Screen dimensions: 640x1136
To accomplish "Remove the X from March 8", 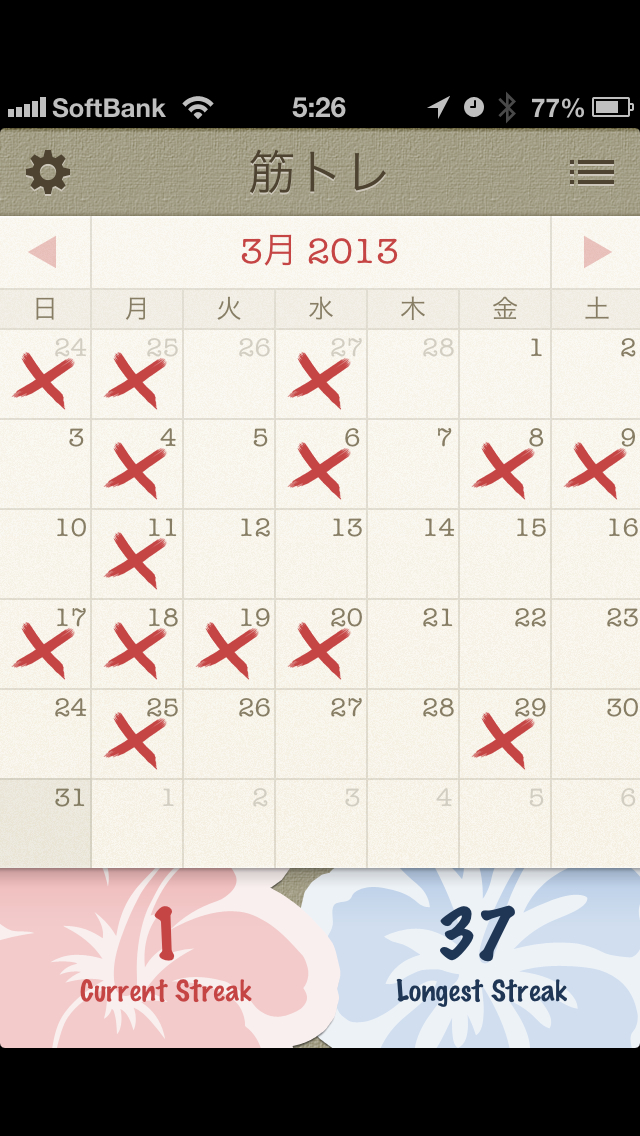I will [x=505, y=465].
